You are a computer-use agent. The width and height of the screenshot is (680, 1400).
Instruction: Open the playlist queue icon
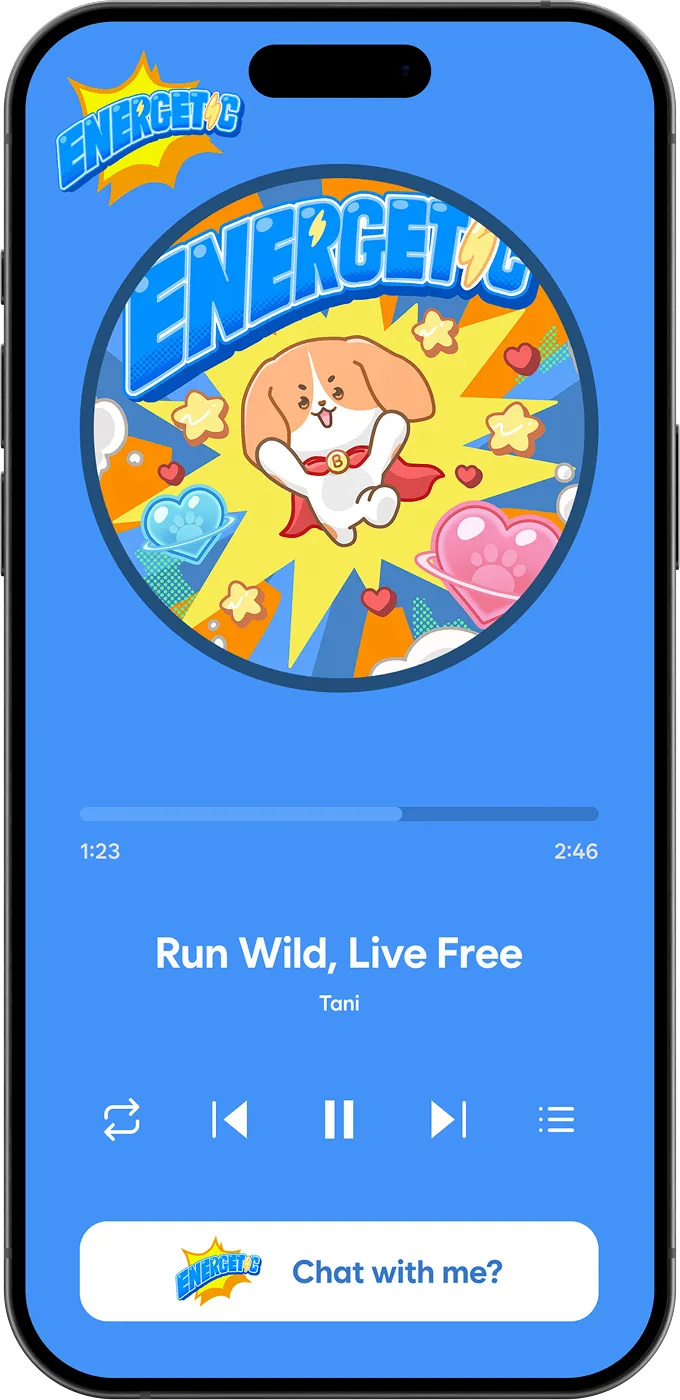[556, 1119]
